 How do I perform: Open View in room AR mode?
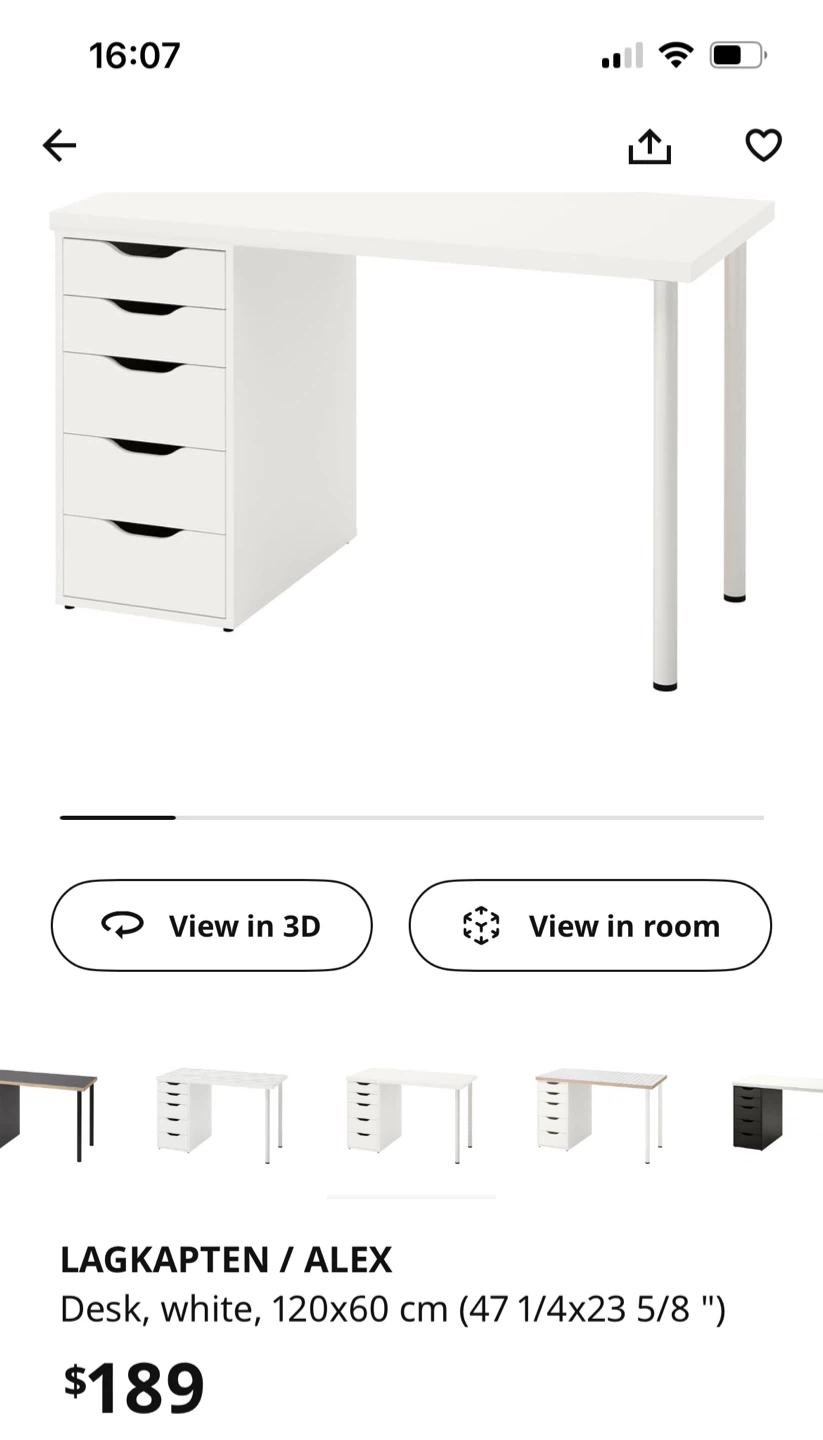(590, 925)
